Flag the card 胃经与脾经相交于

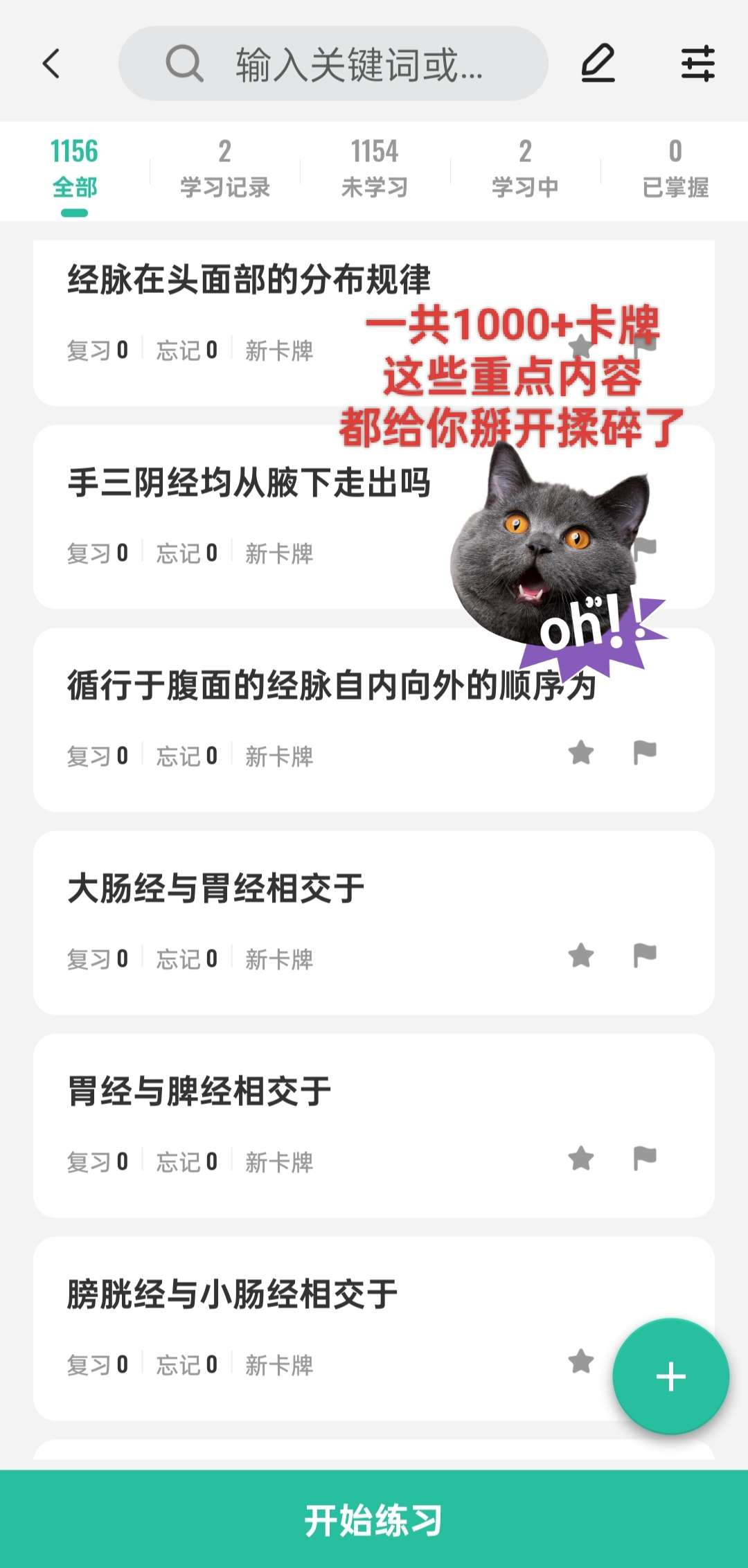pyautogui.click(x=645, y=1159)
